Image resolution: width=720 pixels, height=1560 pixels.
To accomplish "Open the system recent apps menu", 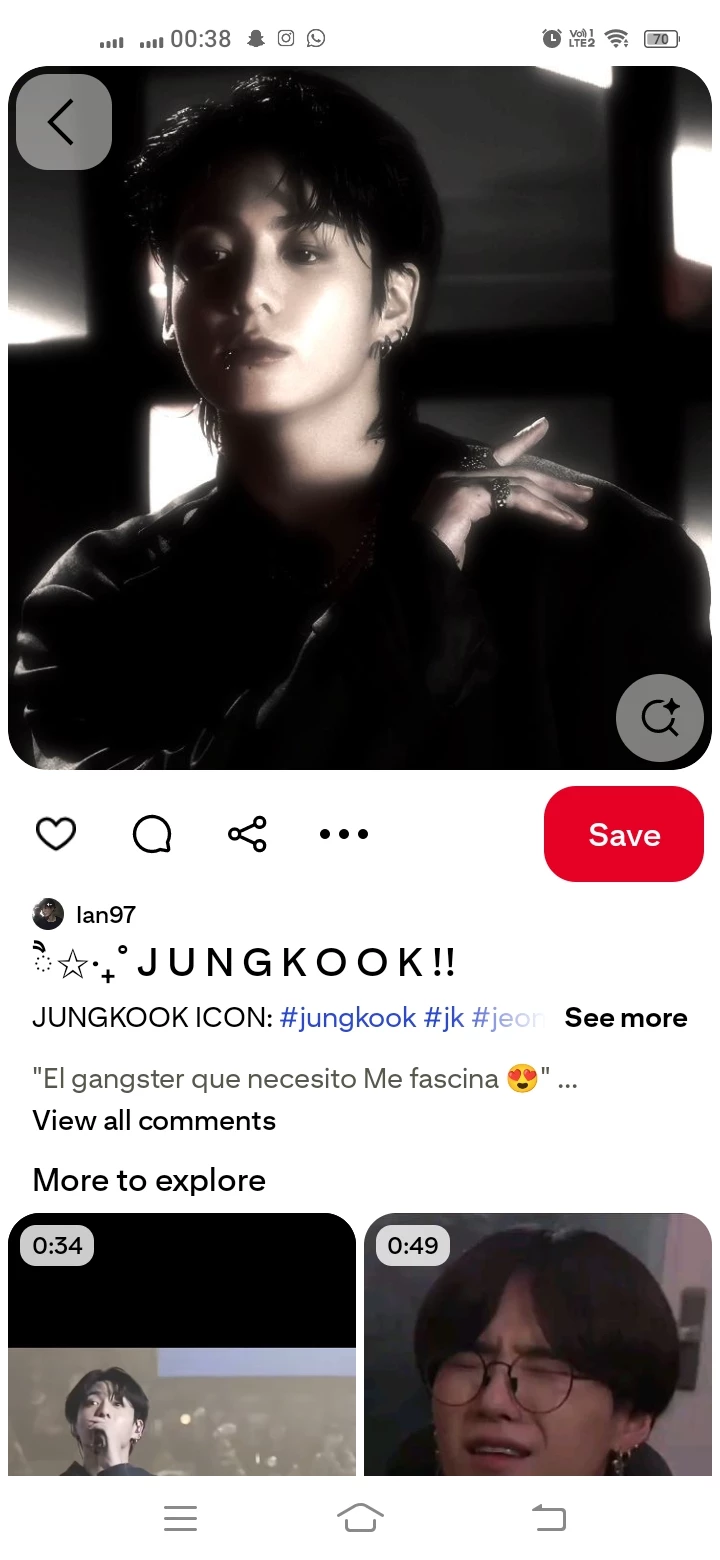I will pyautogui.click(x=180, y=1519).
